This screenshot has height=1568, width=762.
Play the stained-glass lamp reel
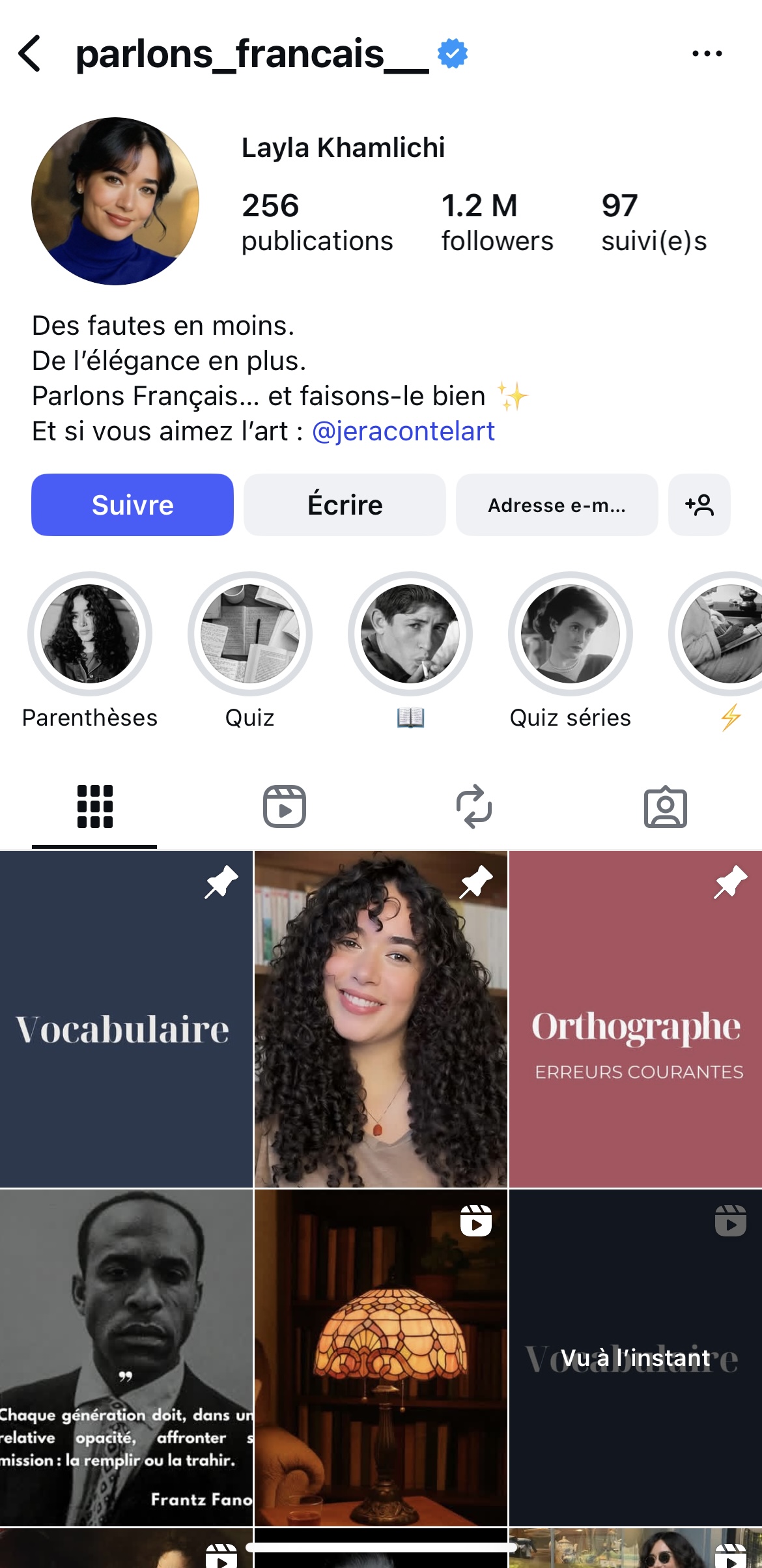(381, 1357)
